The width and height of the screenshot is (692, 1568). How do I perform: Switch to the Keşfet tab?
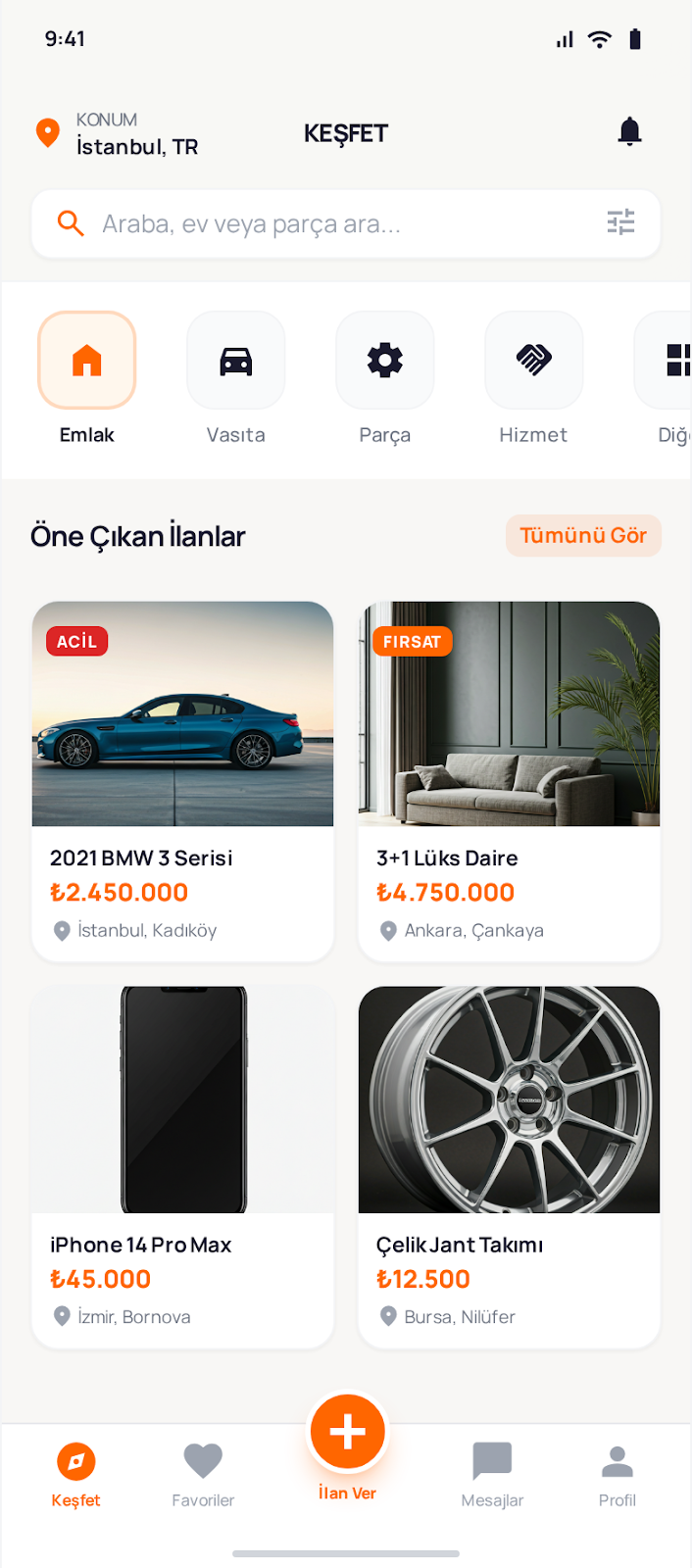75,1474
